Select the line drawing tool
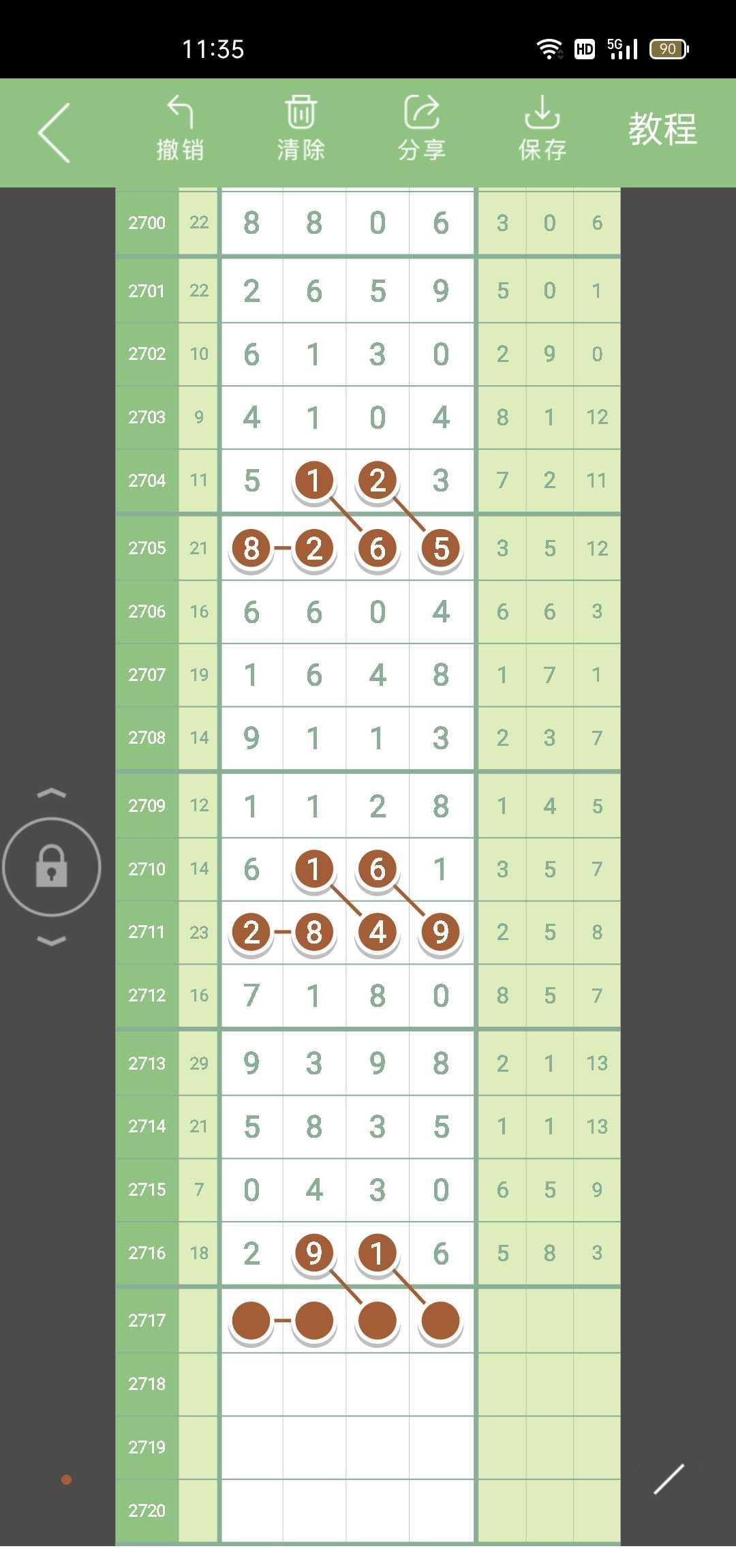 point(669,1479)
